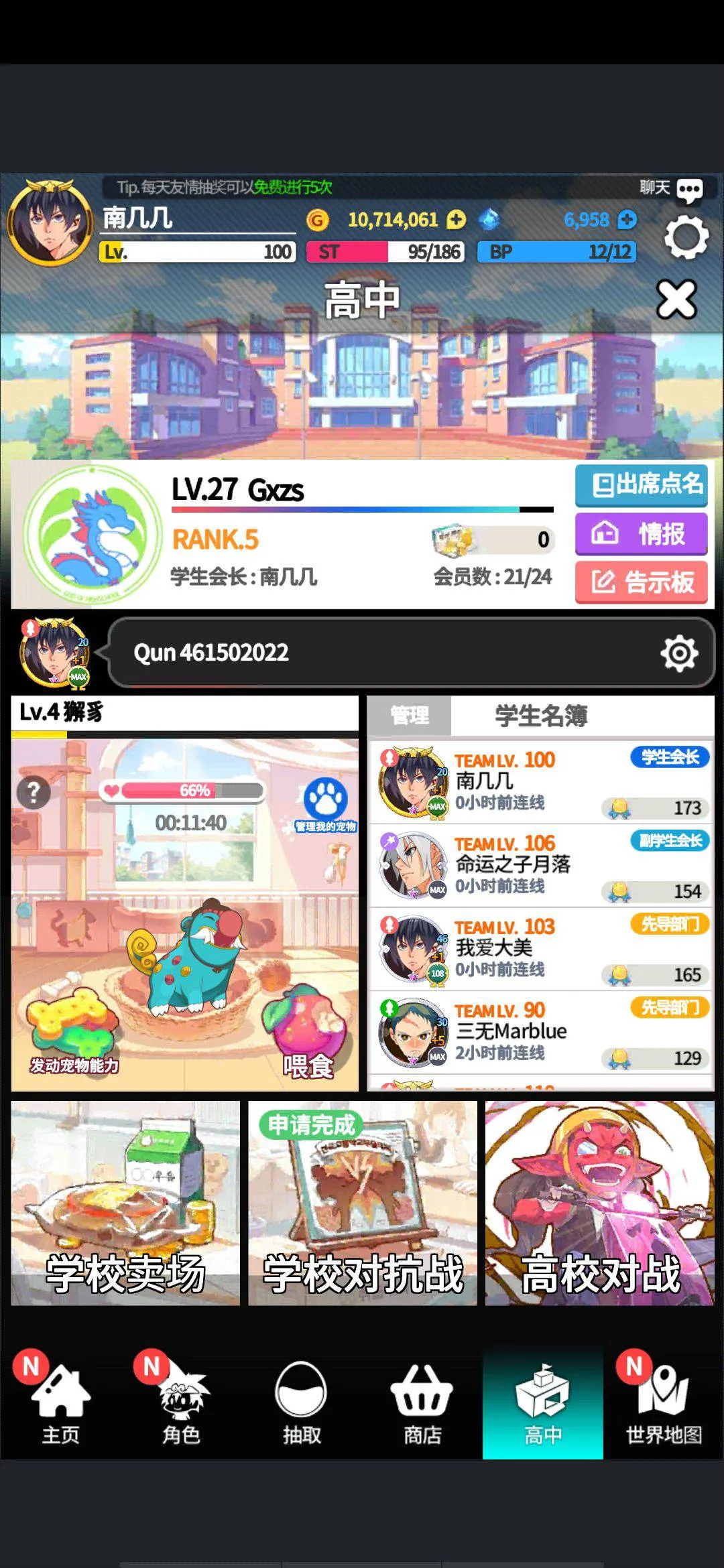This screenshot has height=1568, width=724.
Task: Edit the Qun 461502022 notice with its gear
Action: coord(679,653)
